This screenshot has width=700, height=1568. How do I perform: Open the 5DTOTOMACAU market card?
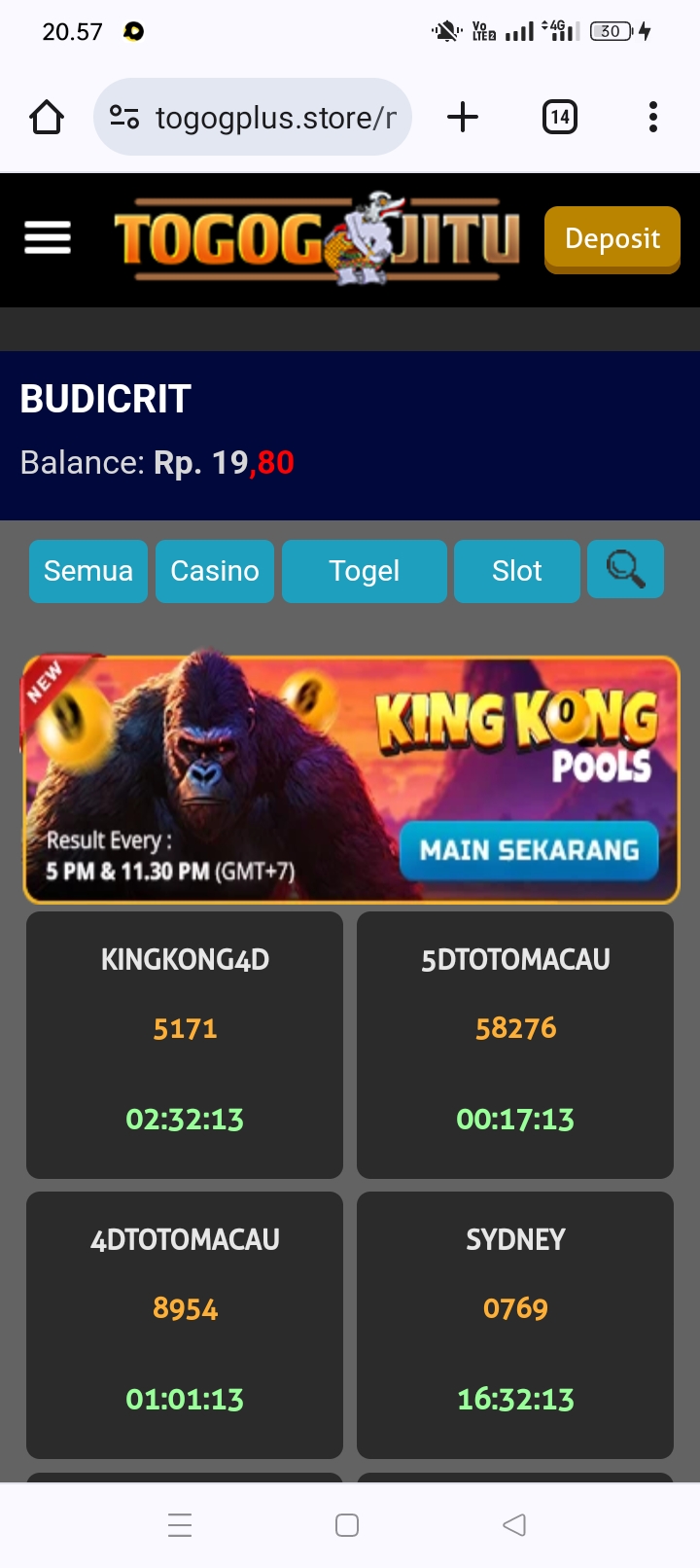point(515,1045)
